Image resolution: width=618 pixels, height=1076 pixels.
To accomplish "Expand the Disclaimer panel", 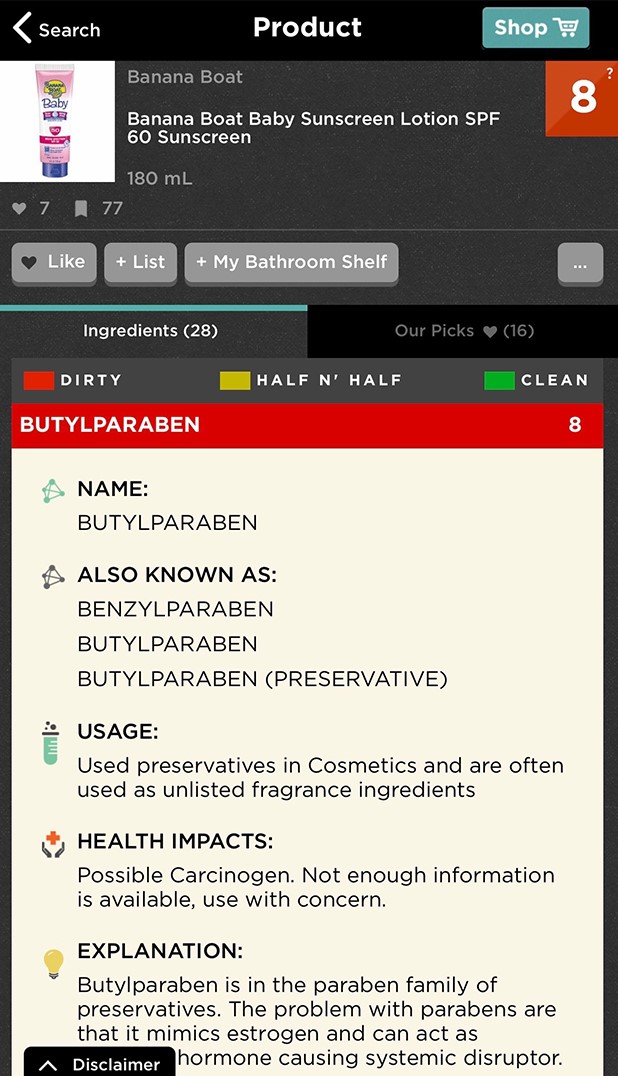I will [x=99, y=1063].
